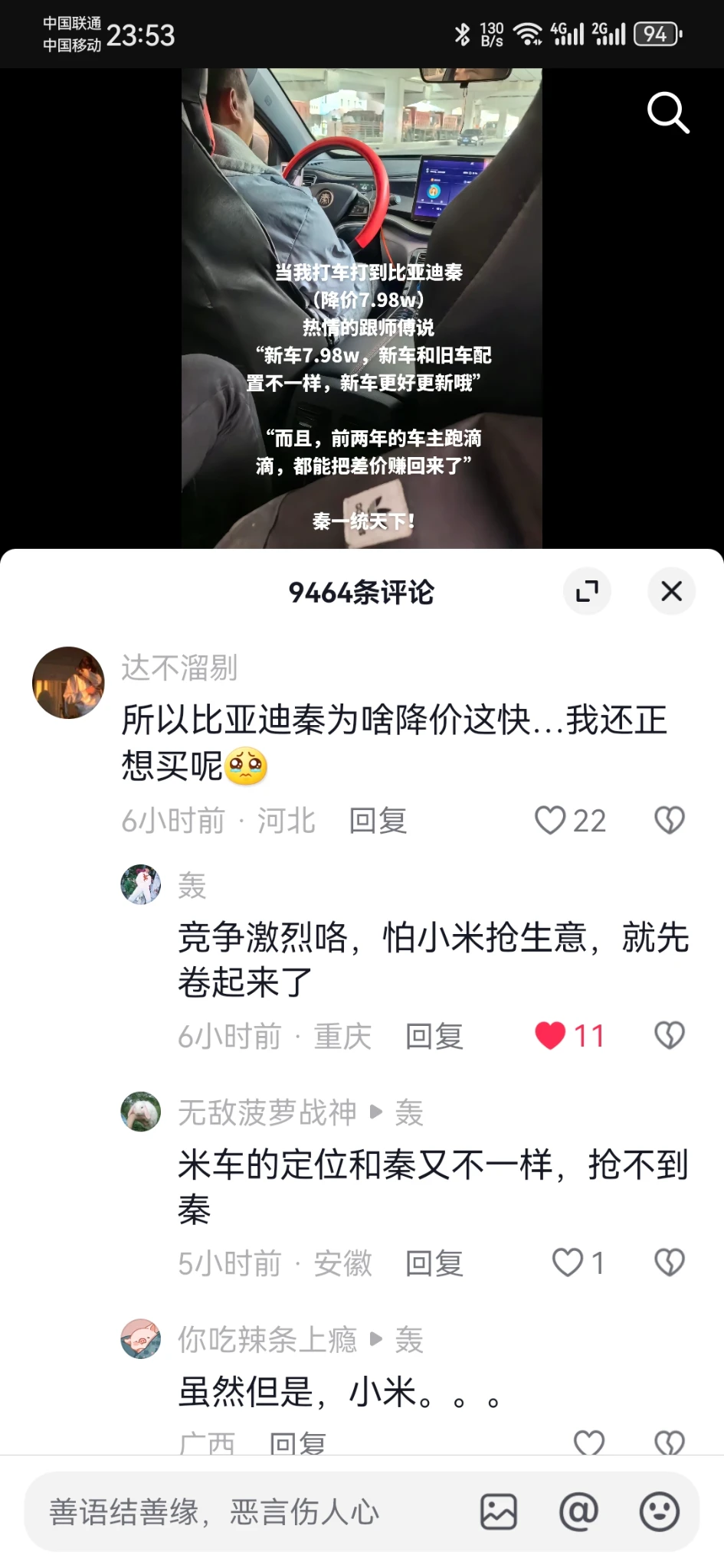
Task: Open 达不溜剔's profile avatar
Action: click(68, 683)
